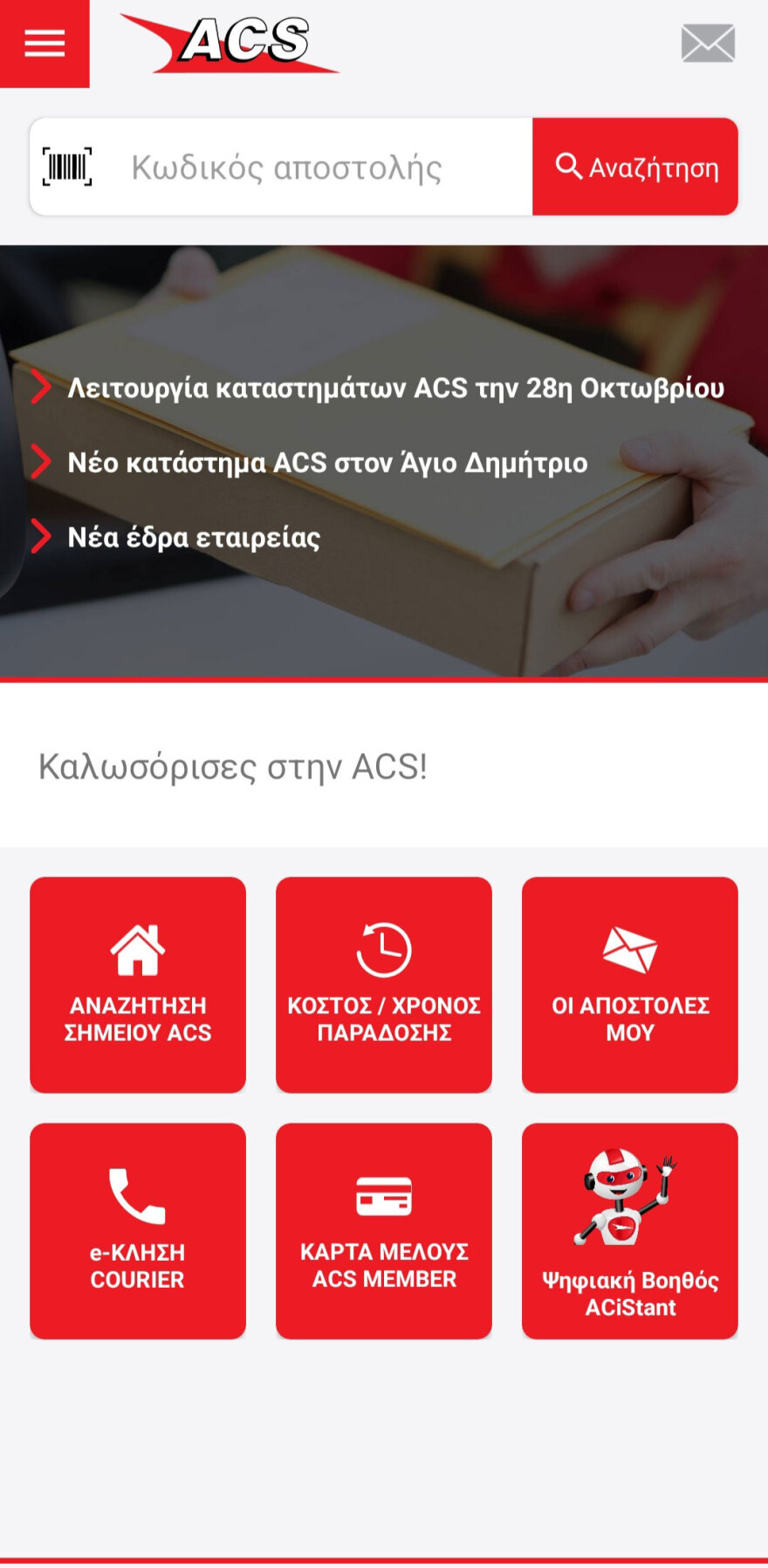Expand the news item about 28η Οκτωβρίου
Viewport: 768px width, 1568px height.
(x=39, y=388)
